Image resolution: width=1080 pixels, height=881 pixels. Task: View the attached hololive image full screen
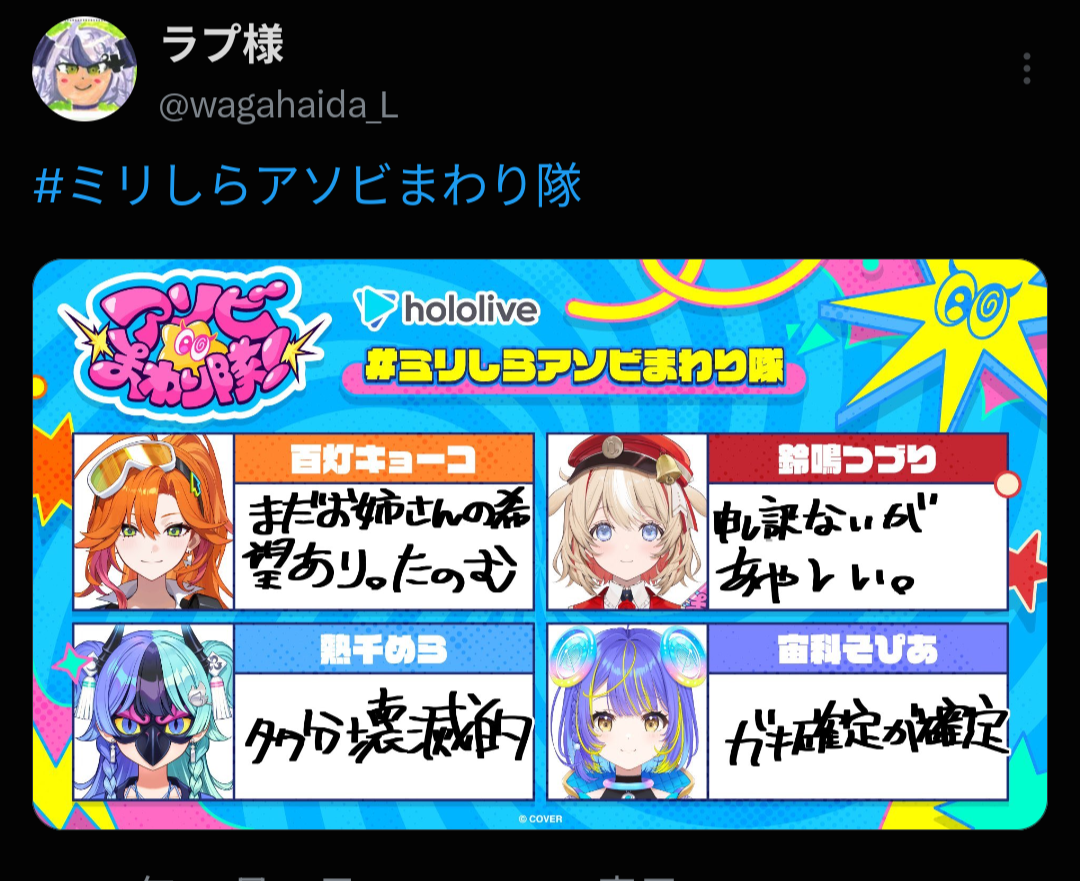[x=540, y=544]
